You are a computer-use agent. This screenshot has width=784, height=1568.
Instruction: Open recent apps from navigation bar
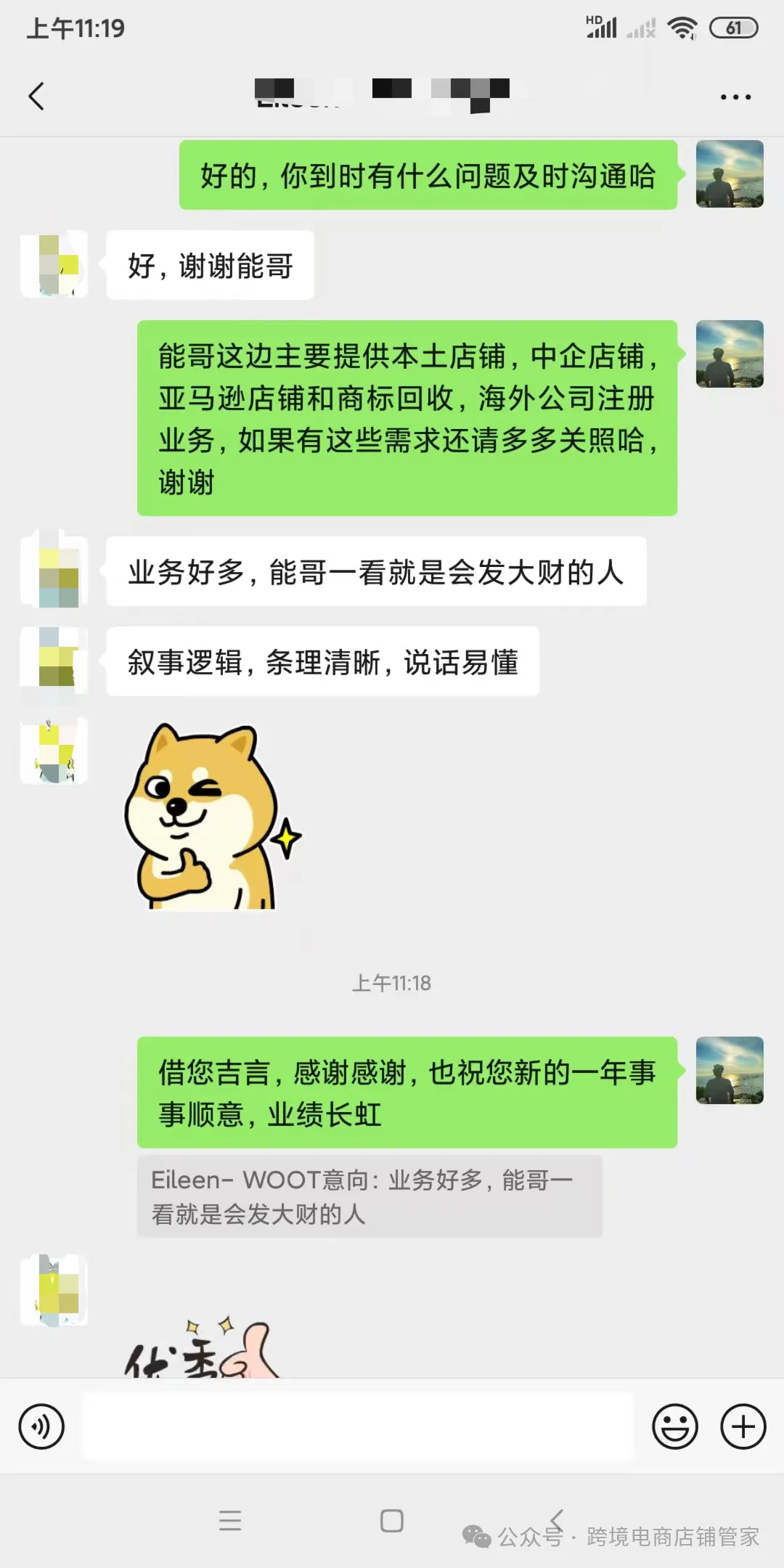click(230, 1520)
